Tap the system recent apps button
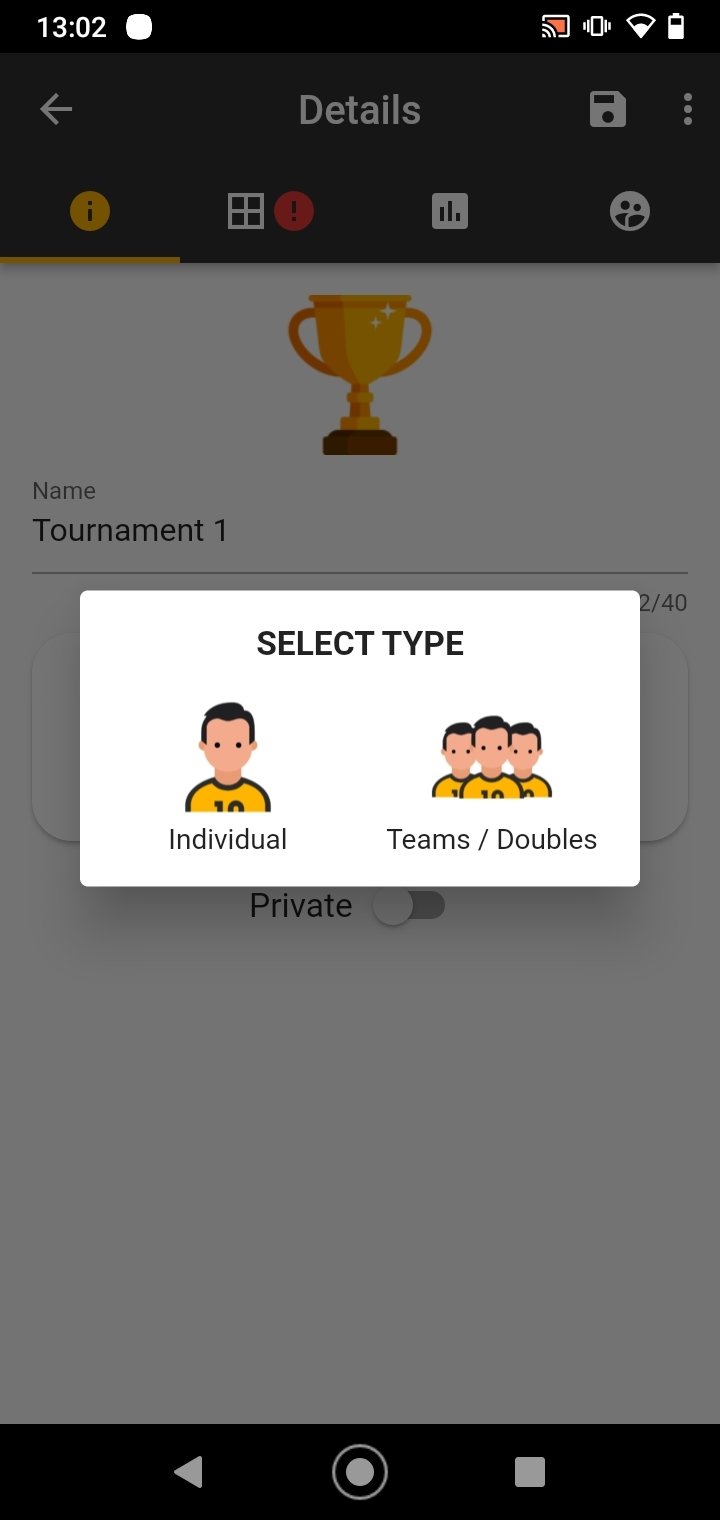This screenshot has width=720, height=1520. [x=530, y=1472]
